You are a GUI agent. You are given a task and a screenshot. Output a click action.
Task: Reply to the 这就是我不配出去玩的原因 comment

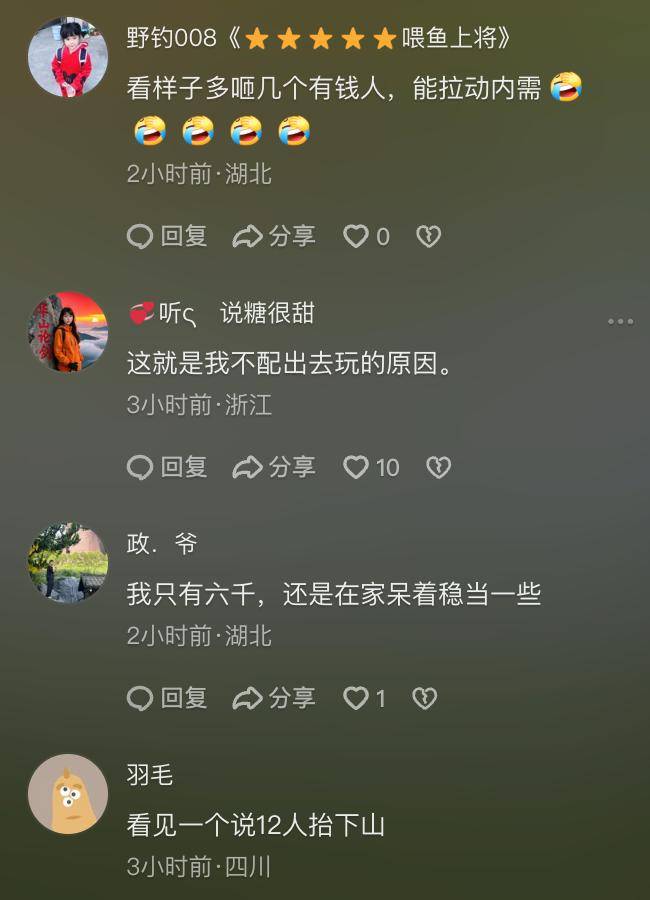[167, 467]
